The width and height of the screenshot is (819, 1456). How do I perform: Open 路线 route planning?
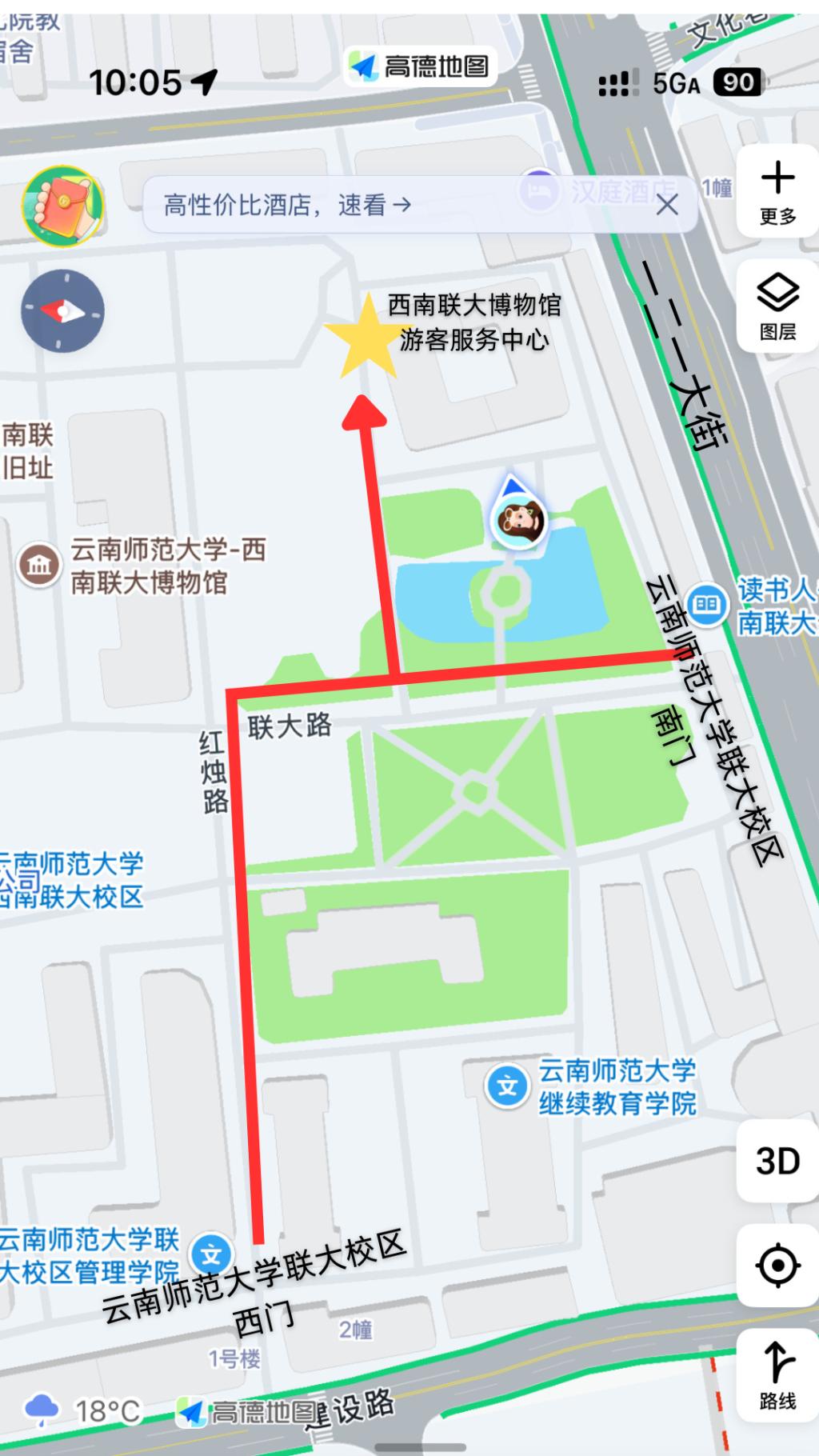click(x=777, y=1376)
